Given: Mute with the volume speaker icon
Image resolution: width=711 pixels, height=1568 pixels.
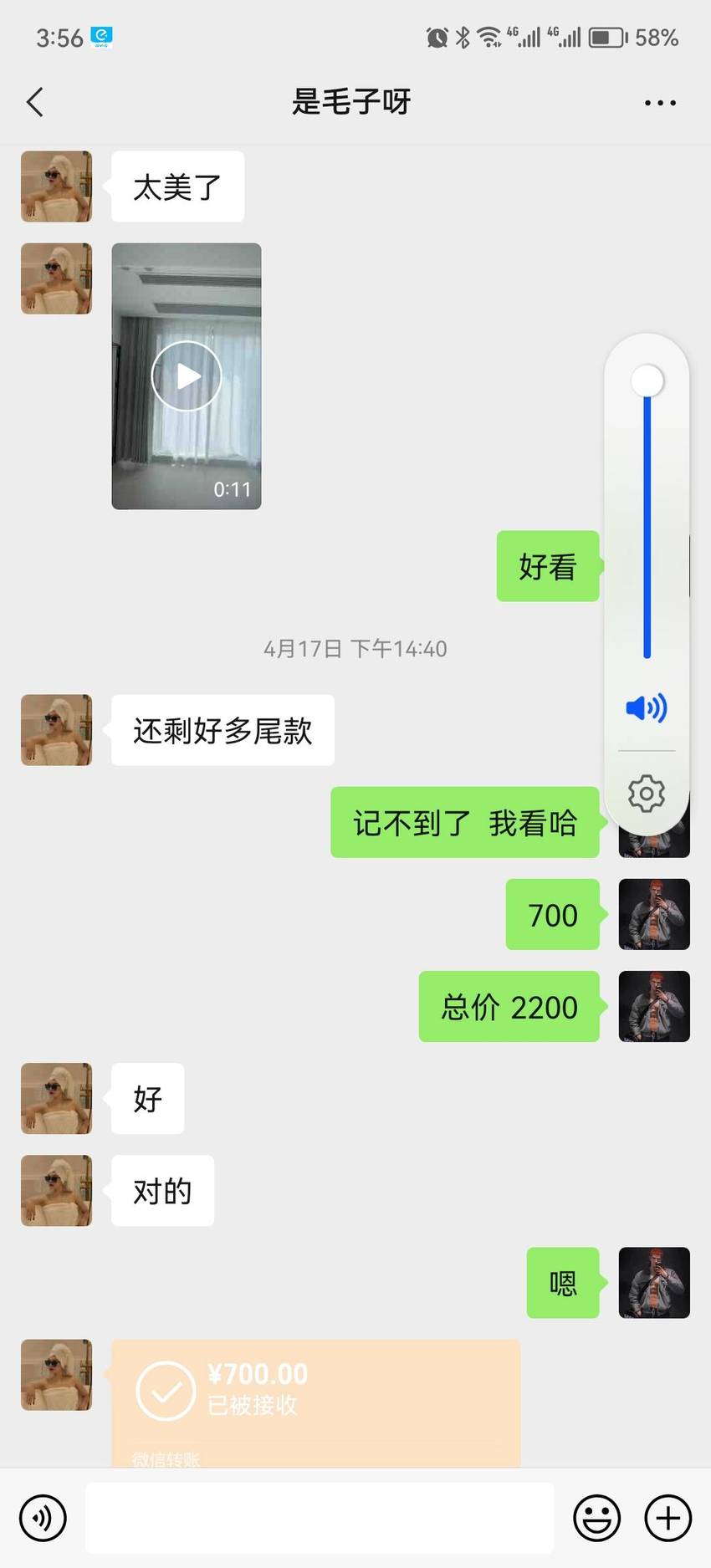Looking at the screenshot, I should tap(647, 707).
